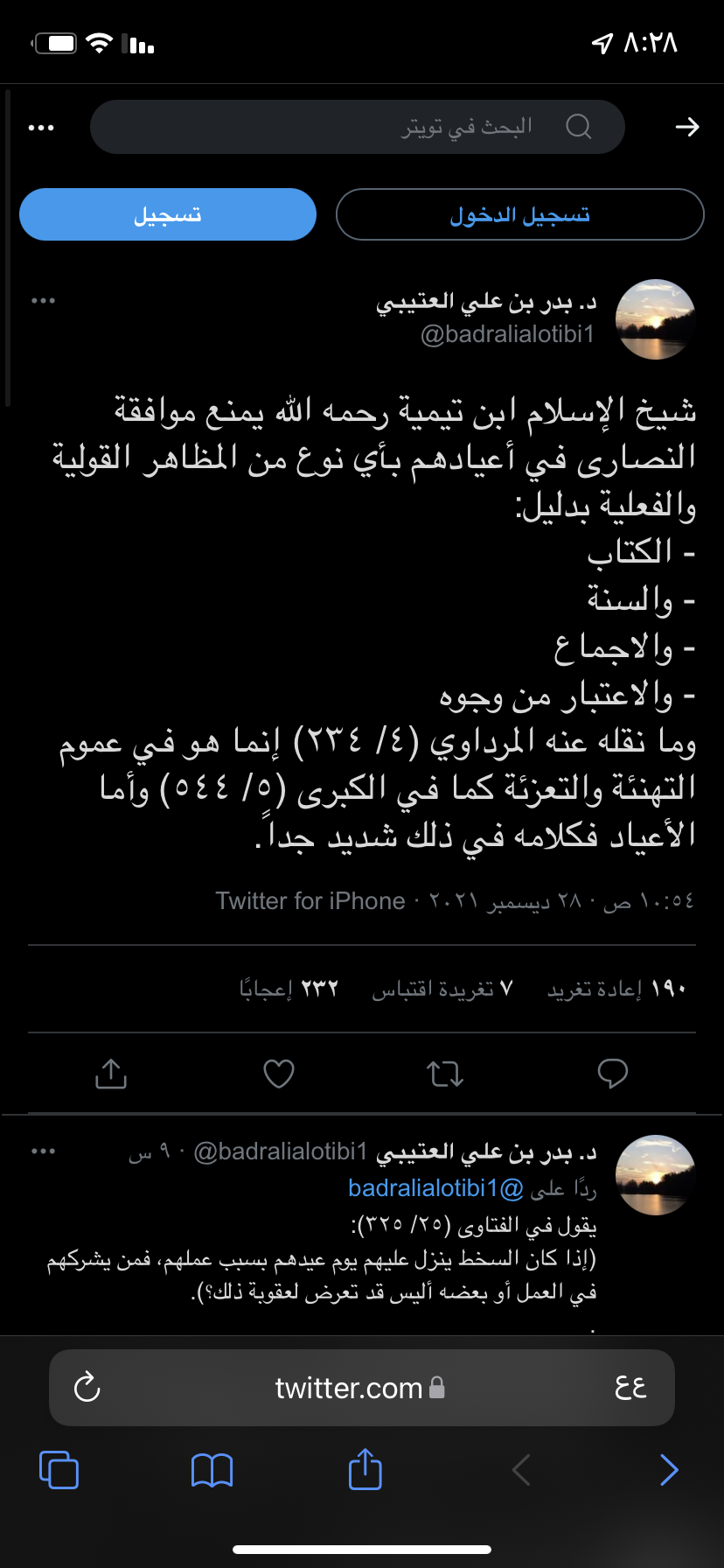The height and width of the screenshot is (1568, 724).
Task: Open the reply tweet's three-dot menu
Action: tap(43, 1151)
